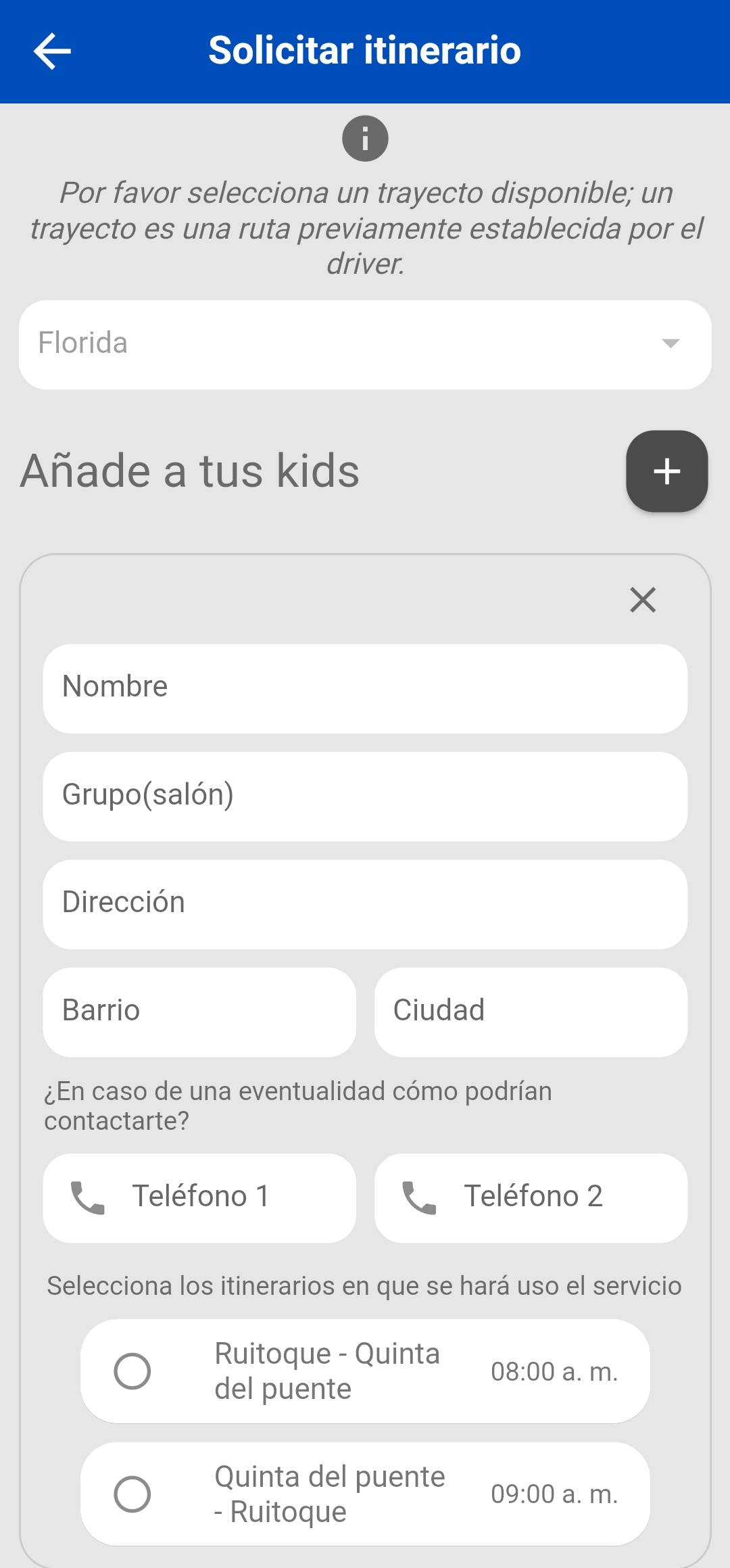Remove the kid form with the X
This screenshot has height=1568, width=730.
point(642,600)
